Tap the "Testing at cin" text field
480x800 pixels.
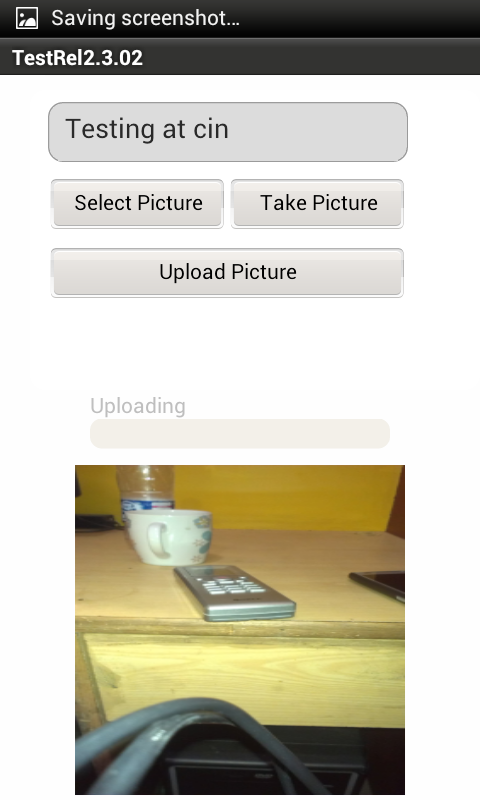(x=228, y=132)
